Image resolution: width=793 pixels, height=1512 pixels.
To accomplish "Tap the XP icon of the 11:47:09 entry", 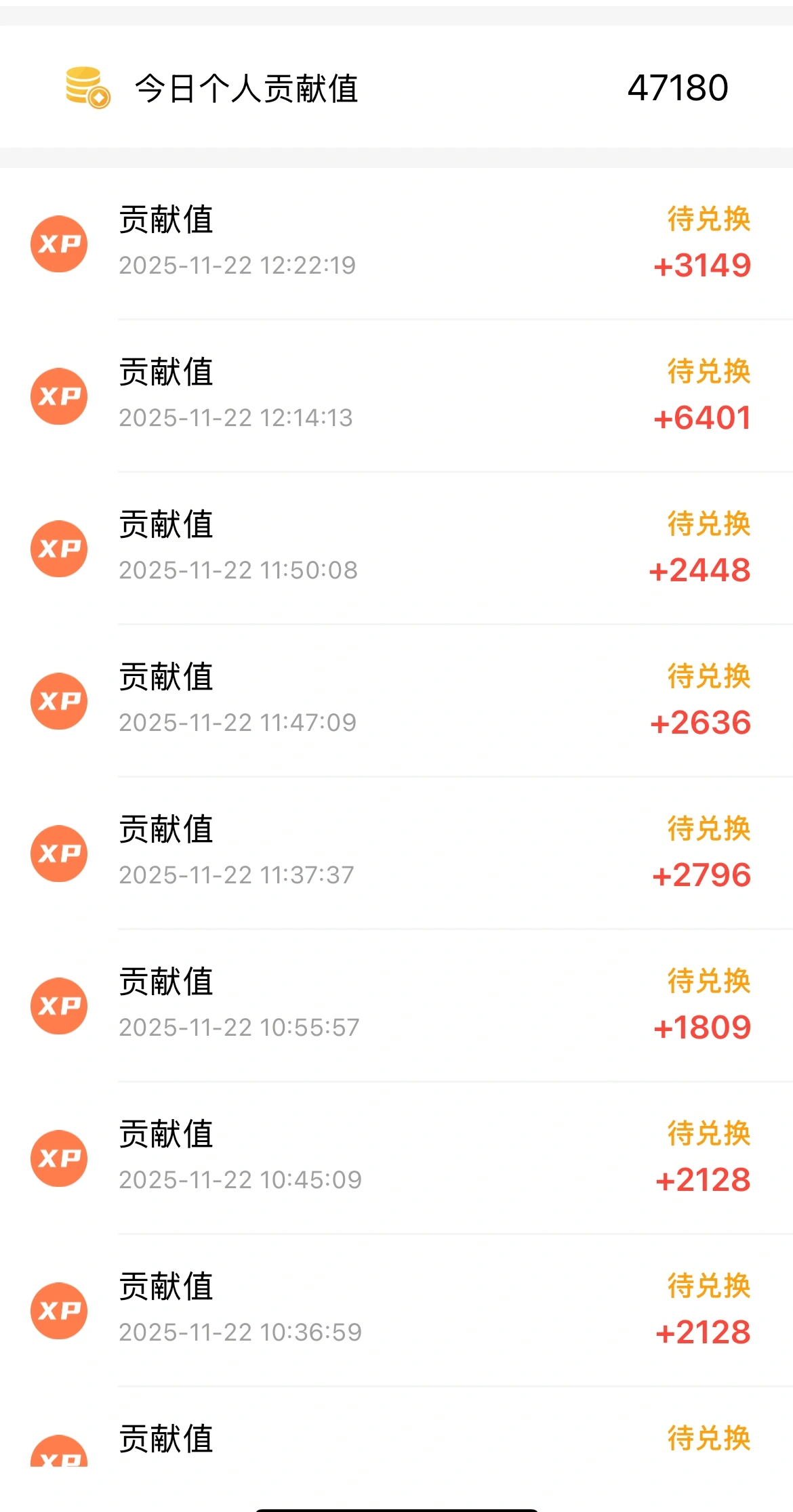I will point(59,701).
